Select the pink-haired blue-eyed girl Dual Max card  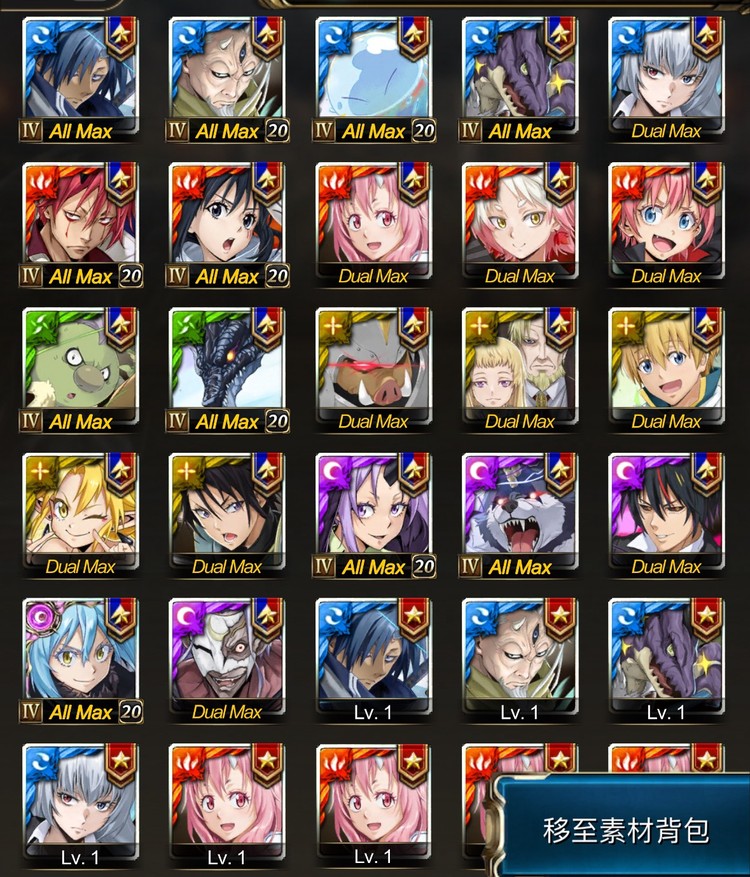point(665,220)
